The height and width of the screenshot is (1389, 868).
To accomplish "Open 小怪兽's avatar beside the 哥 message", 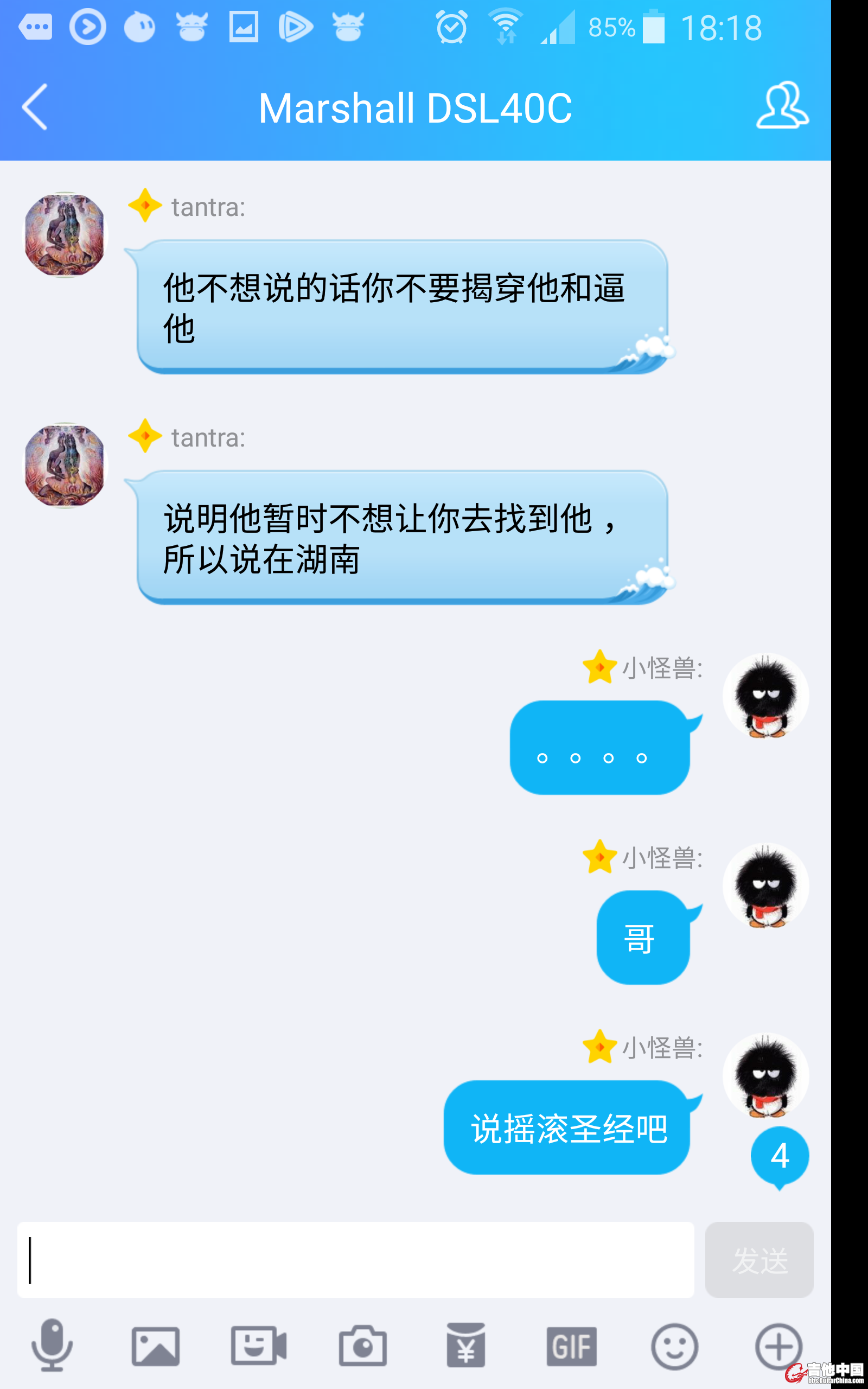I will coord(765,885).
